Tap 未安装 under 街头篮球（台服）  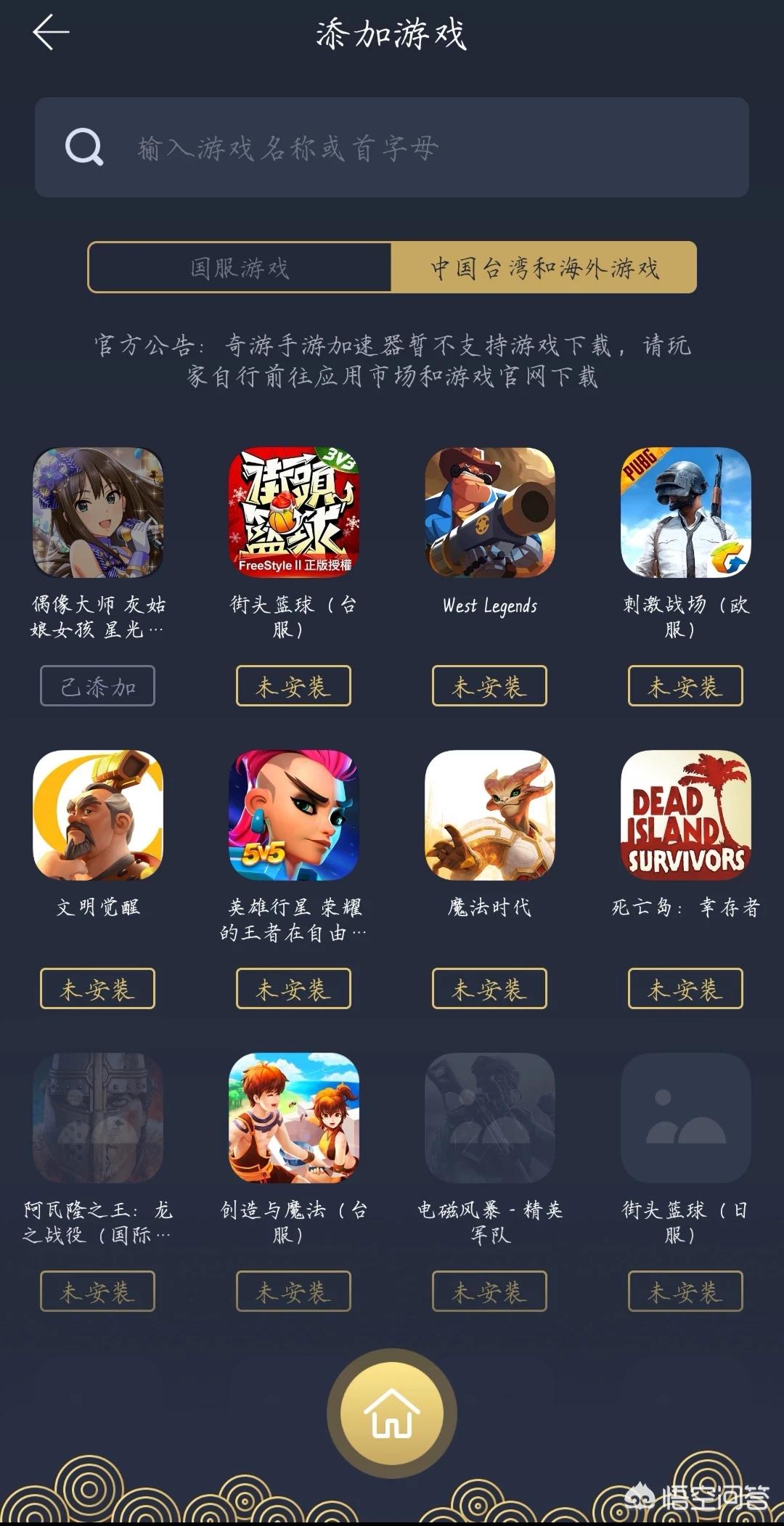(293, 686)
